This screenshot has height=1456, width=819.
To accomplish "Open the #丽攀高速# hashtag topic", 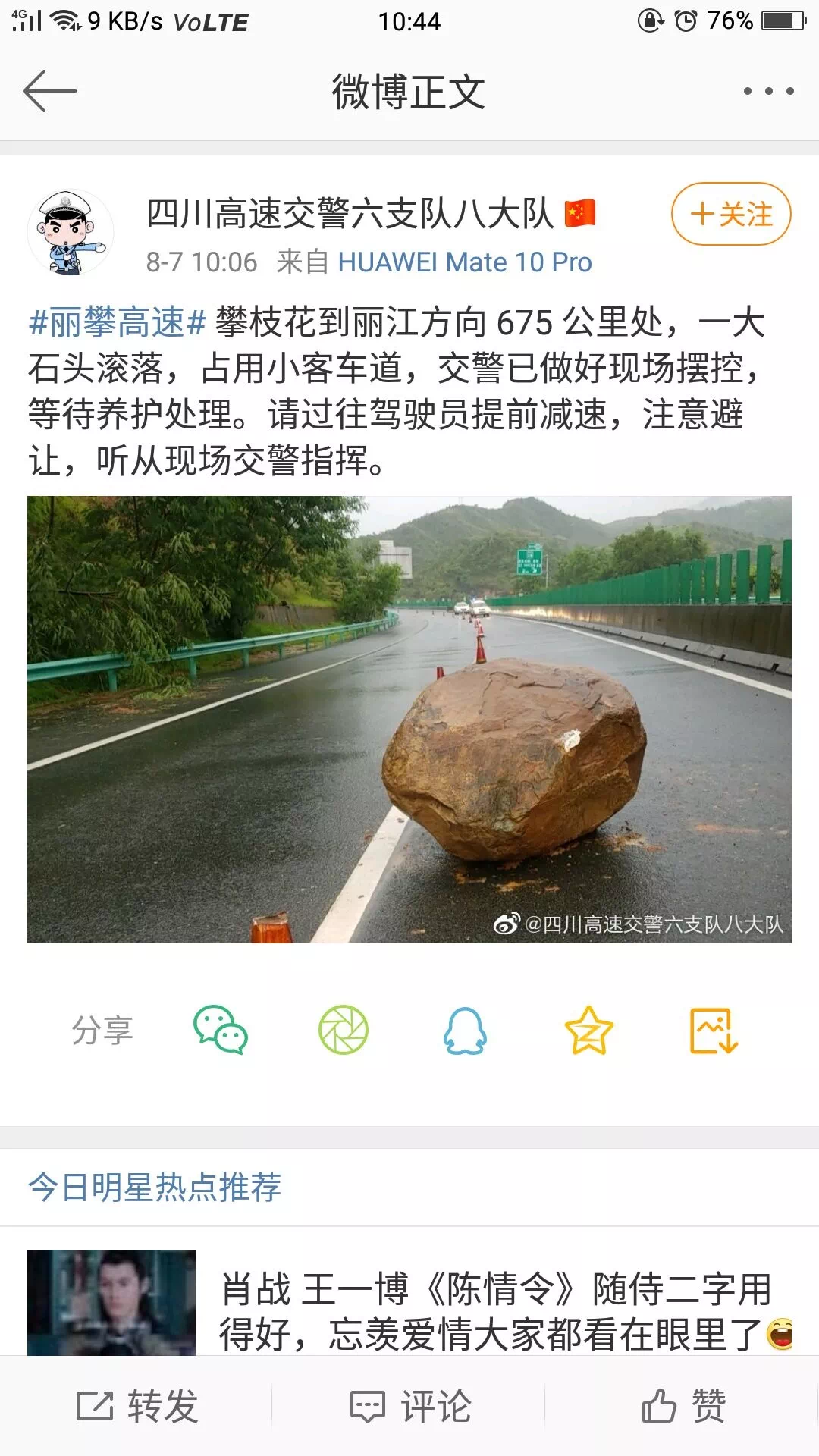I will tap(117, 322).
